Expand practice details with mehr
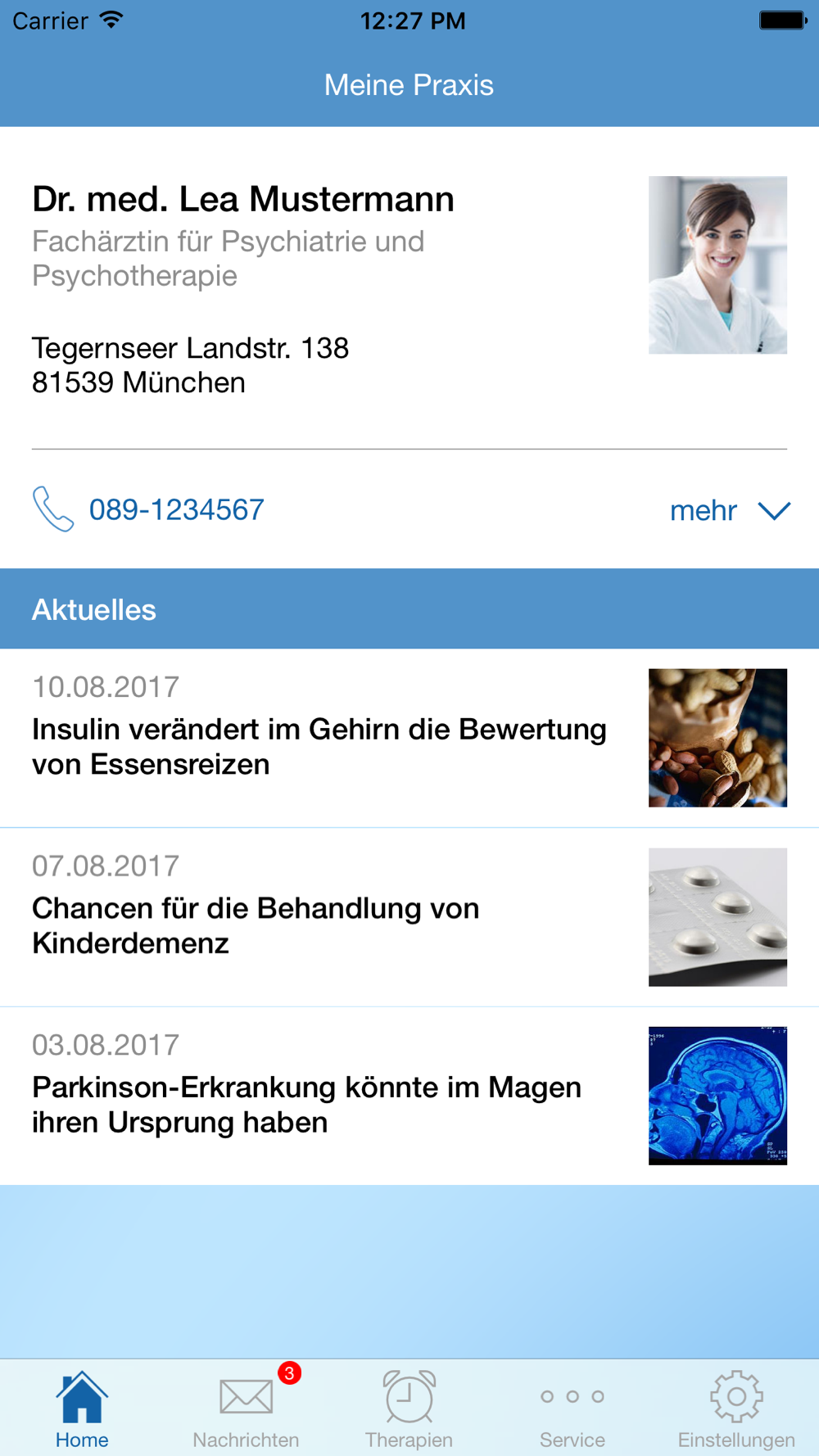Image resolution: width=819 pixels, height=1456 pixels. coord(729,511)
